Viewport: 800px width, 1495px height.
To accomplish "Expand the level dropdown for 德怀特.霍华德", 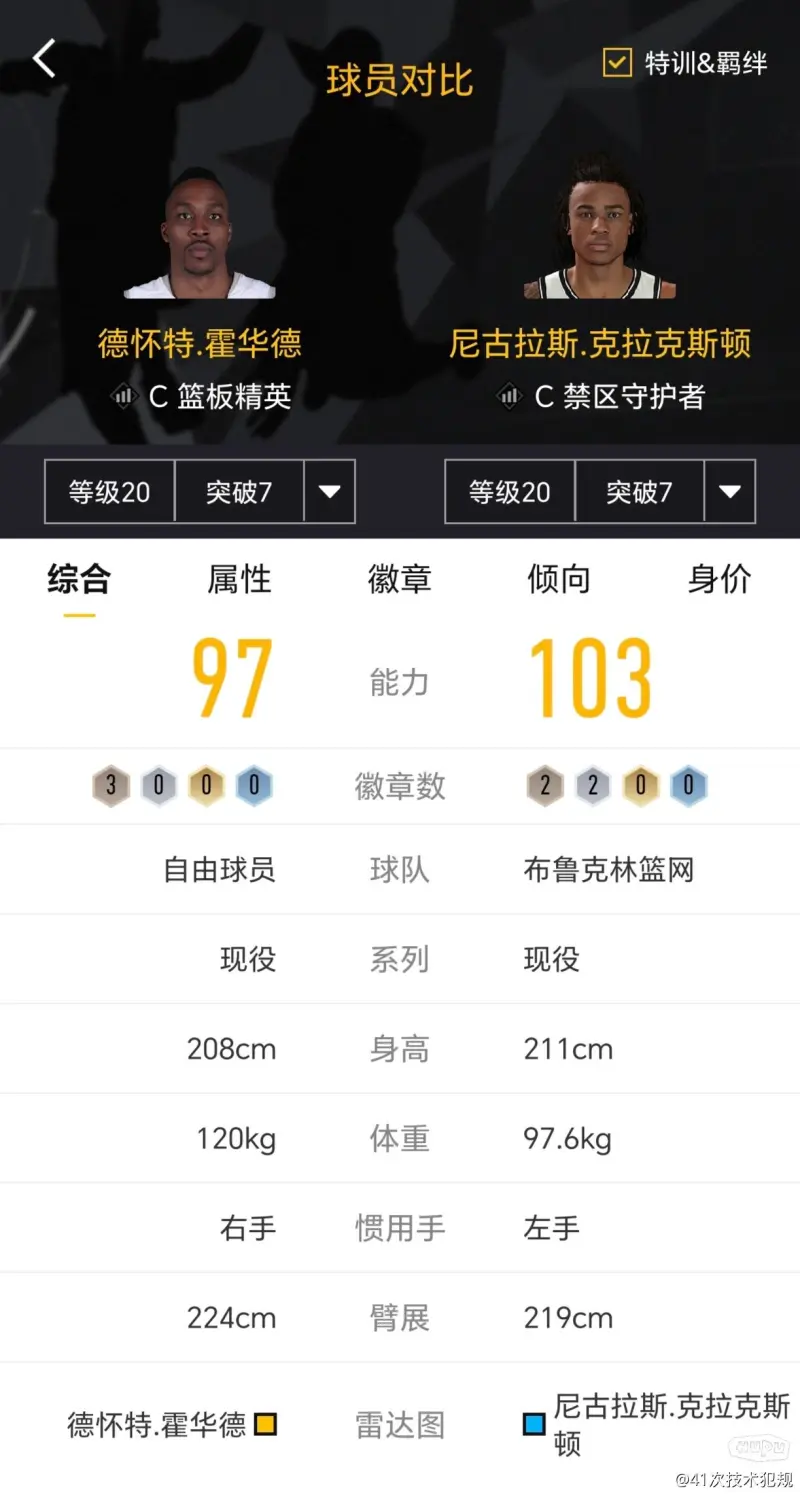I will click(329, 491).
